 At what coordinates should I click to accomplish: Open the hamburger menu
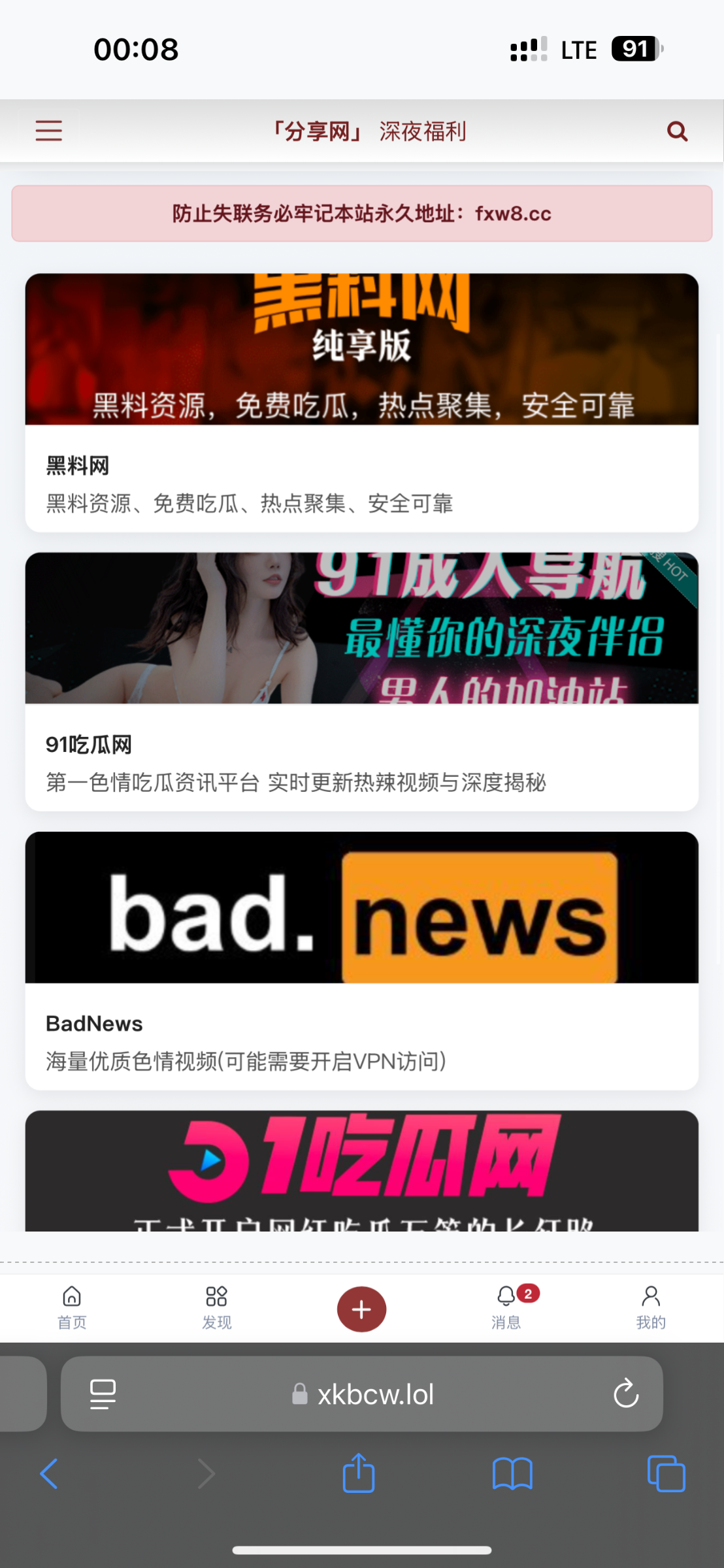pos(49,131)
